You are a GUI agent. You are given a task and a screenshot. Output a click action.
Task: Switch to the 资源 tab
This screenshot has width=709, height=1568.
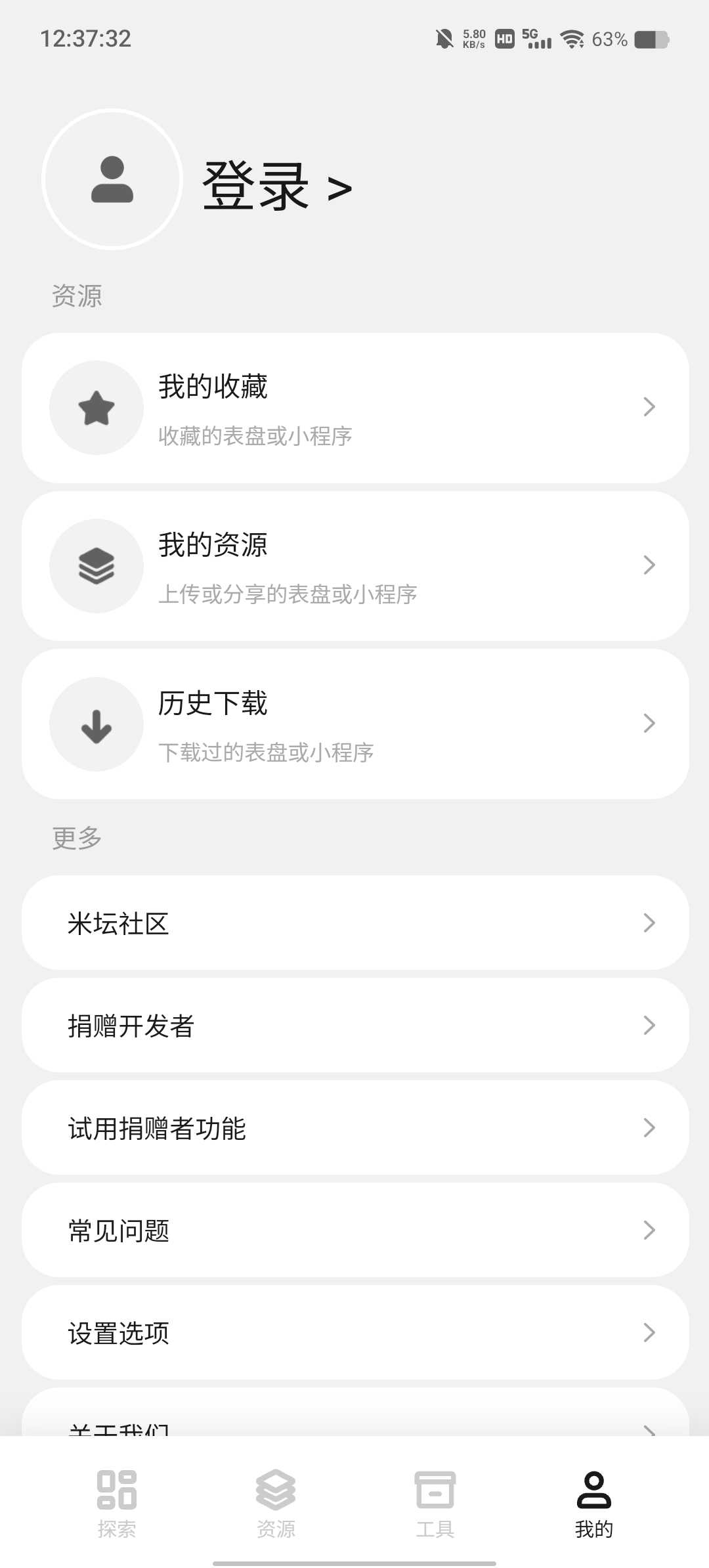point(276,1502)
